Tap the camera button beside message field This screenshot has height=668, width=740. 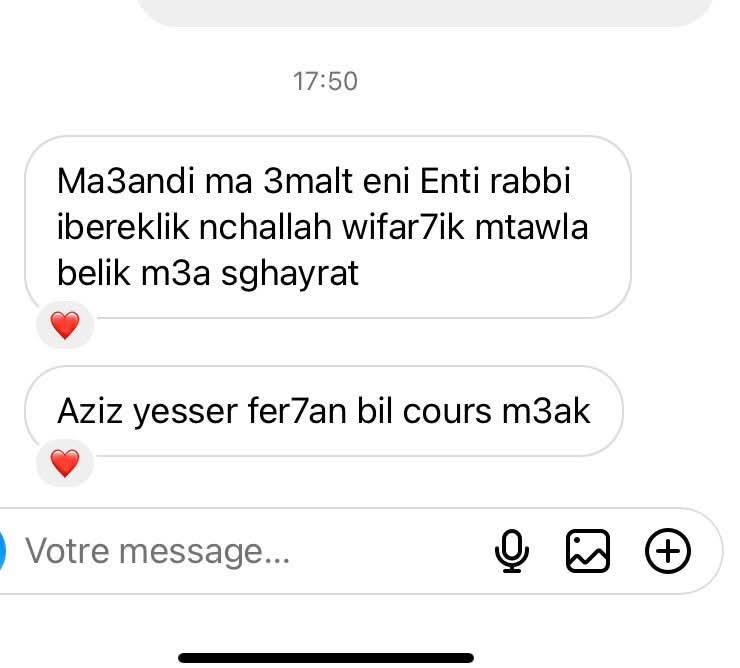[x=3, y=551]
